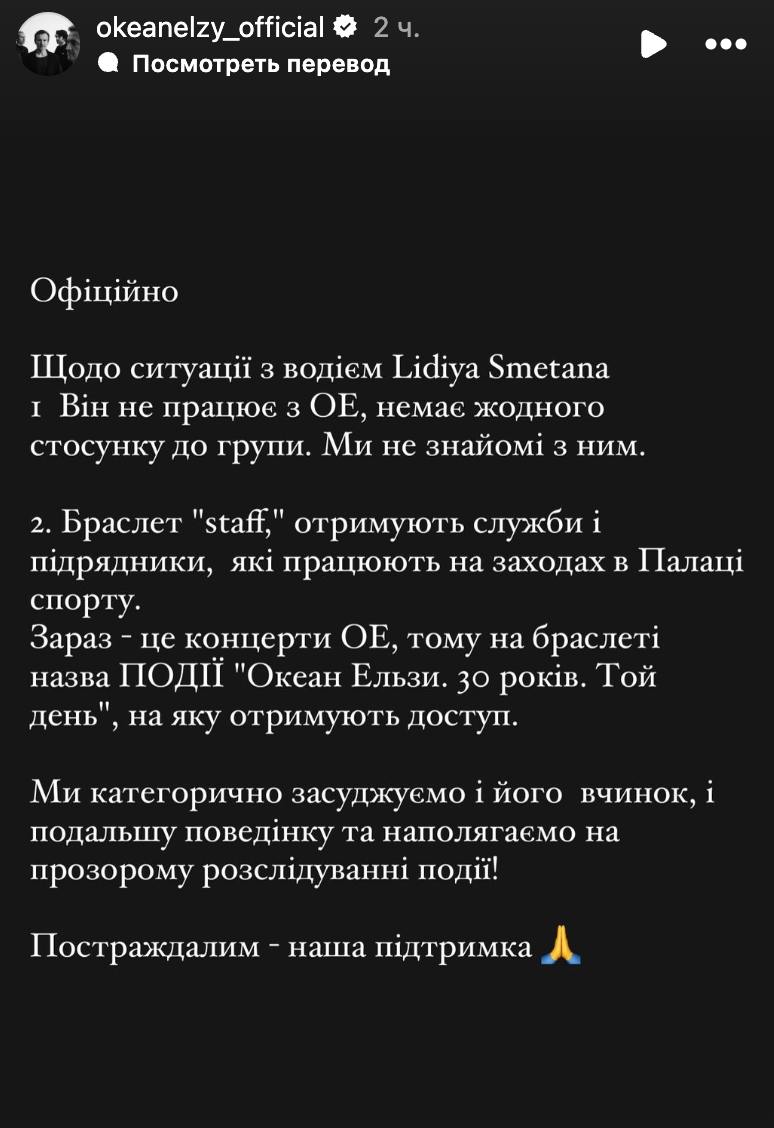Open the okeanelzy_official username link
This screenshot has width=774, height=1128.
tap(210, 28)
